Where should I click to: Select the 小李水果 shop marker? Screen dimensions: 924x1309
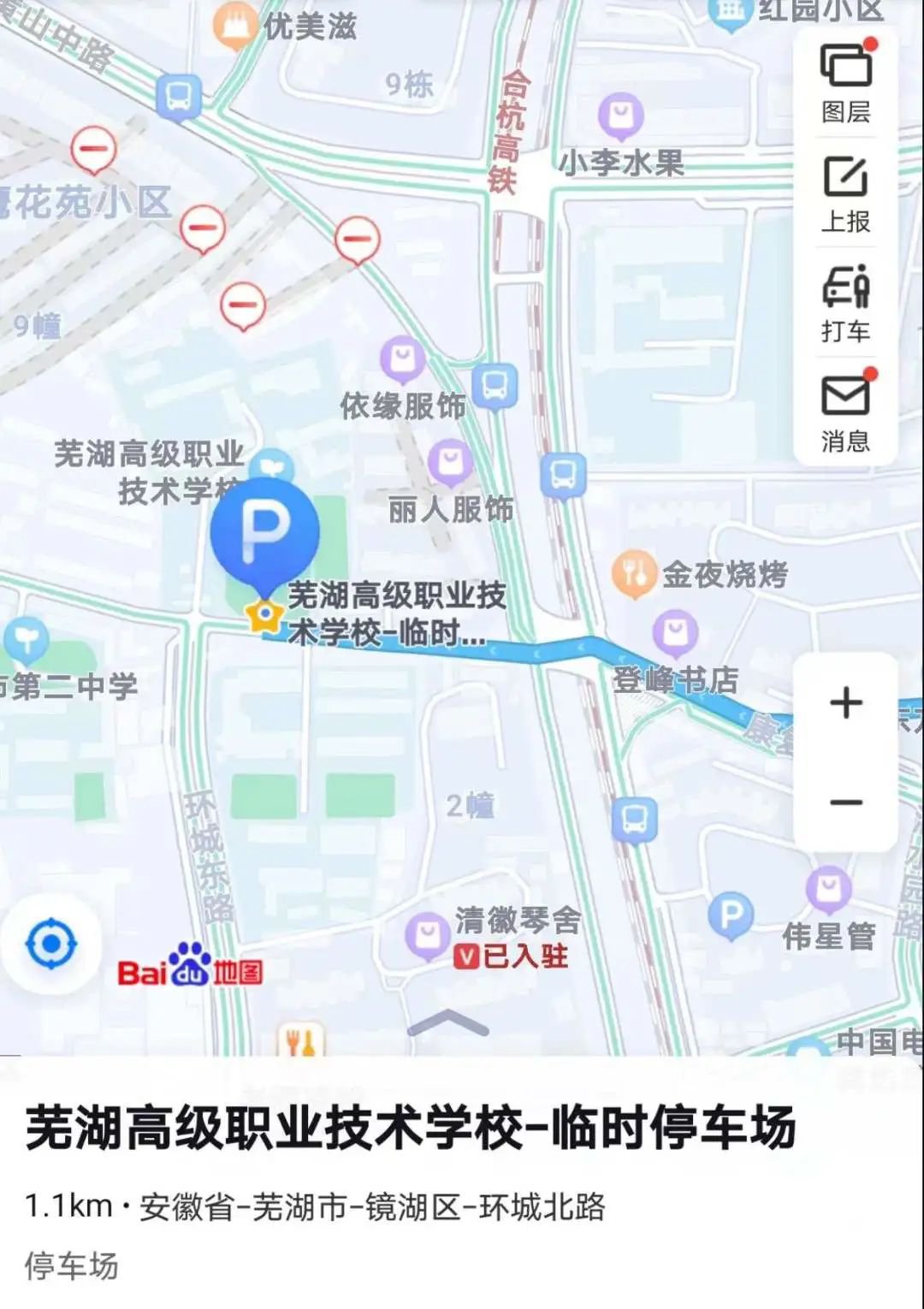tap(621, 115)
